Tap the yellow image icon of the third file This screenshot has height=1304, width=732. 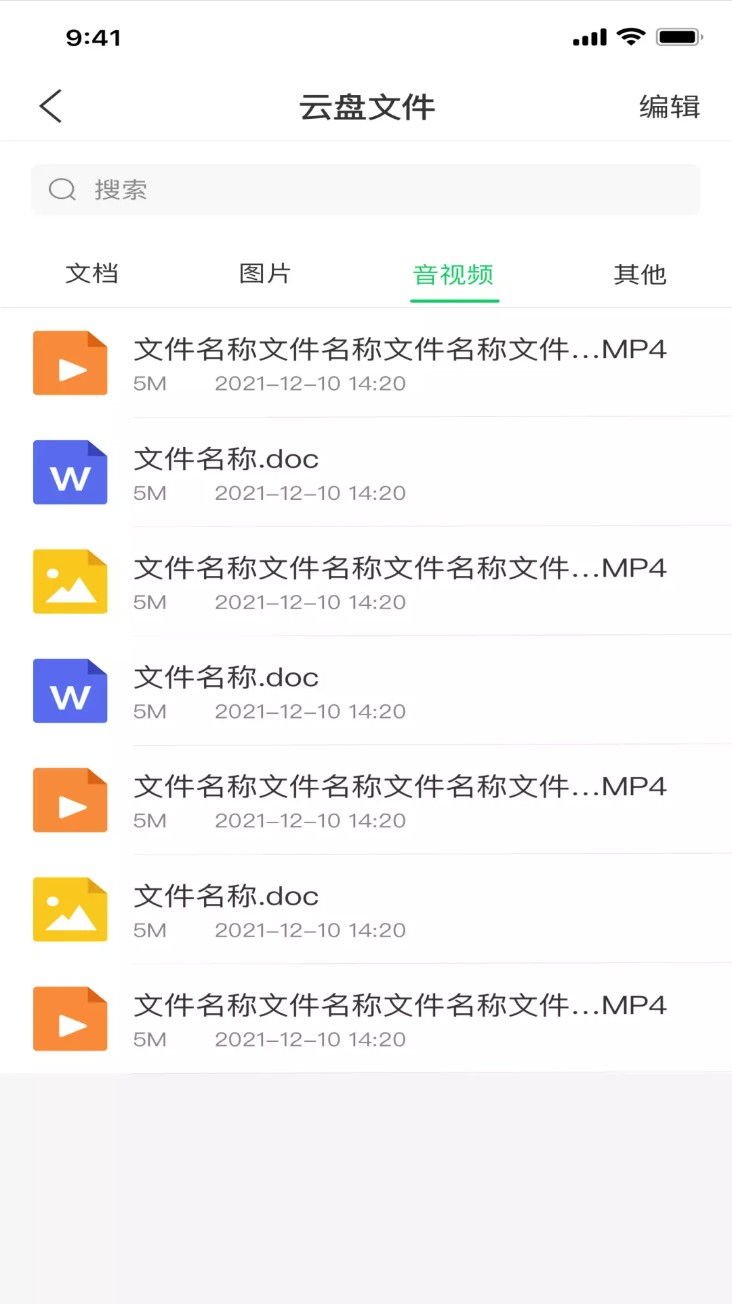click(70, 581)
